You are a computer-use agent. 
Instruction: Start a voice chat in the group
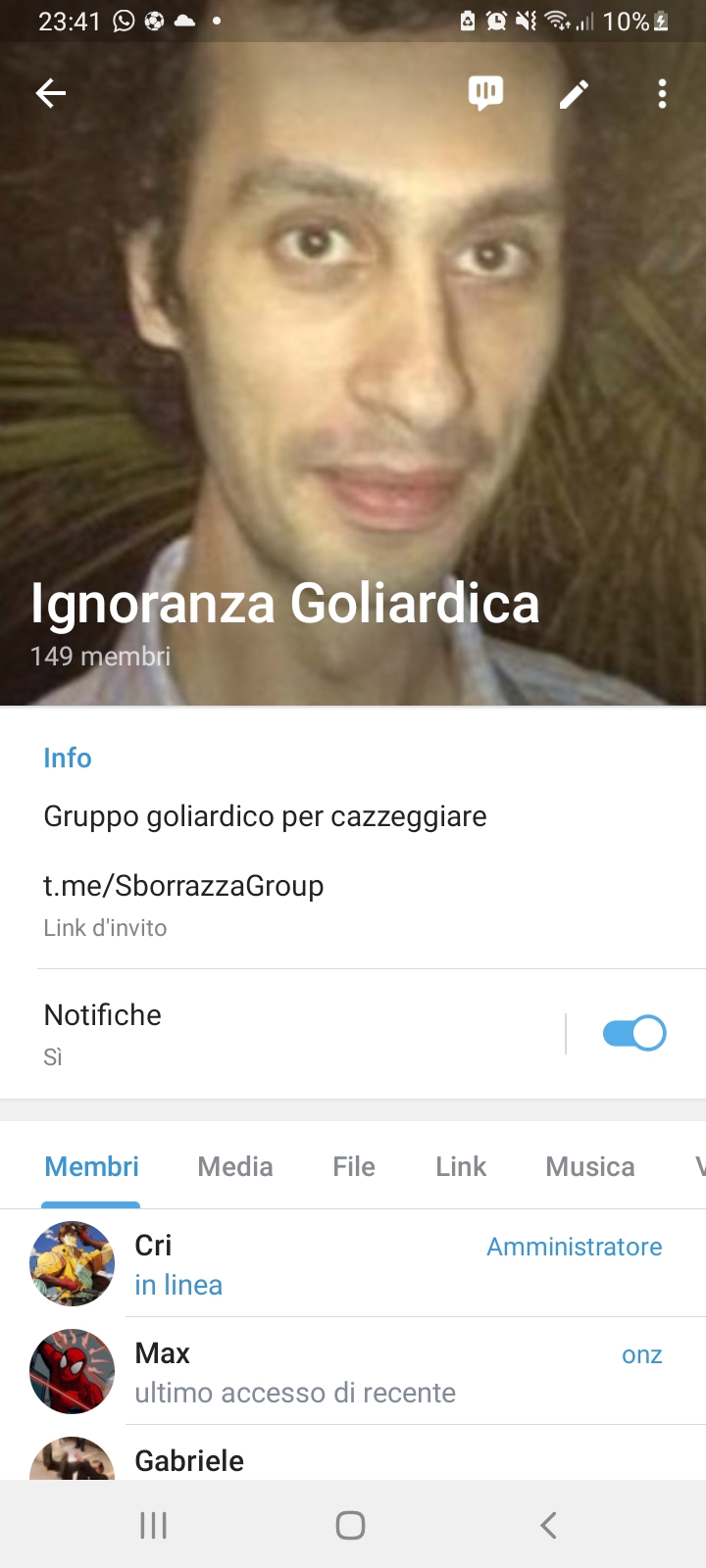coord(485,93)
